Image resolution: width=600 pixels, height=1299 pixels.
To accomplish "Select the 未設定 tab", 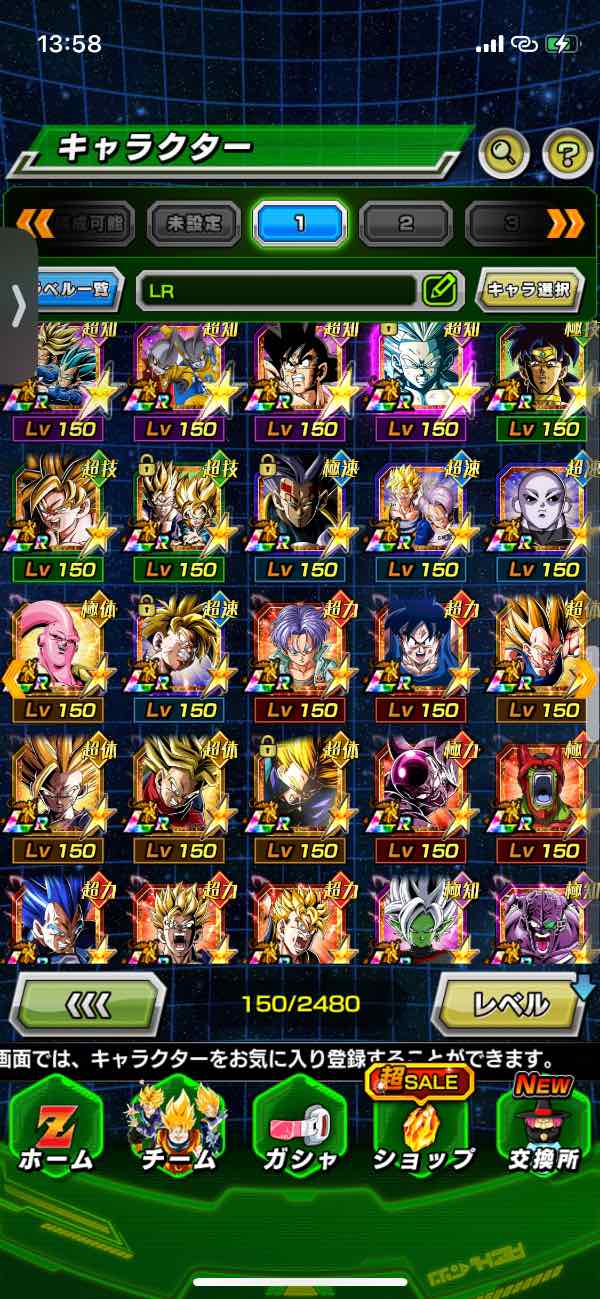I will pos(194,223).
